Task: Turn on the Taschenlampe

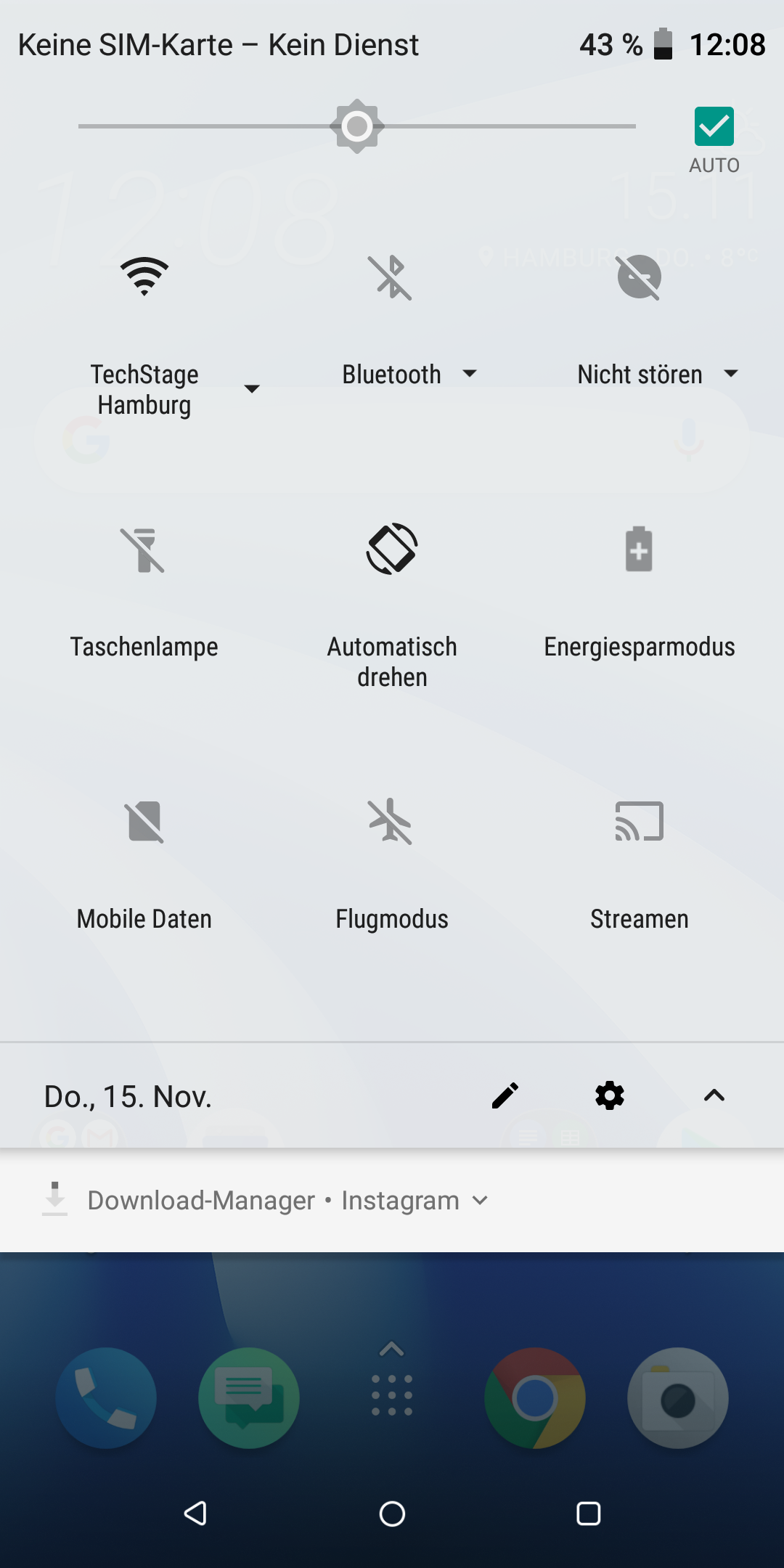Action: coord(144,550)
